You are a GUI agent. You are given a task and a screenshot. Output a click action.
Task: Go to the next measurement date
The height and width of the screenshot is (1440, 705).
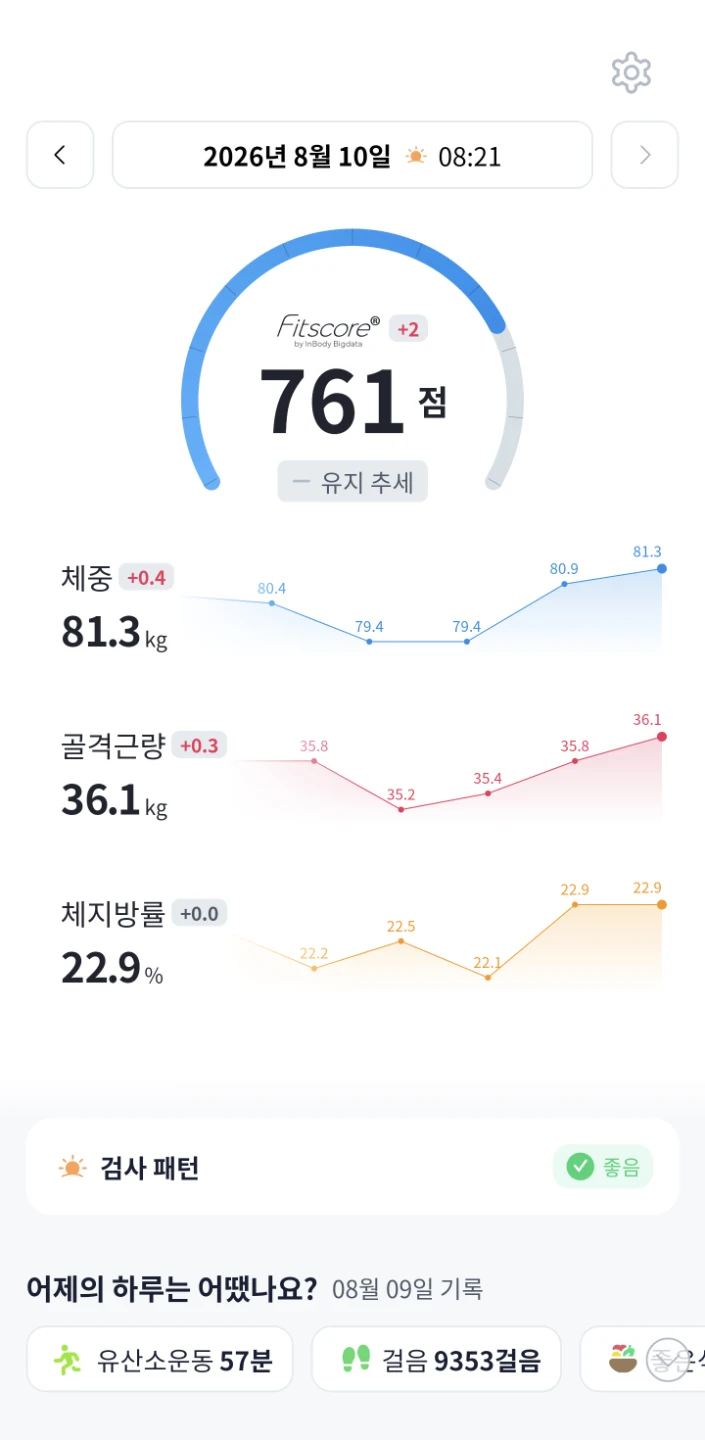pos(645,155)
